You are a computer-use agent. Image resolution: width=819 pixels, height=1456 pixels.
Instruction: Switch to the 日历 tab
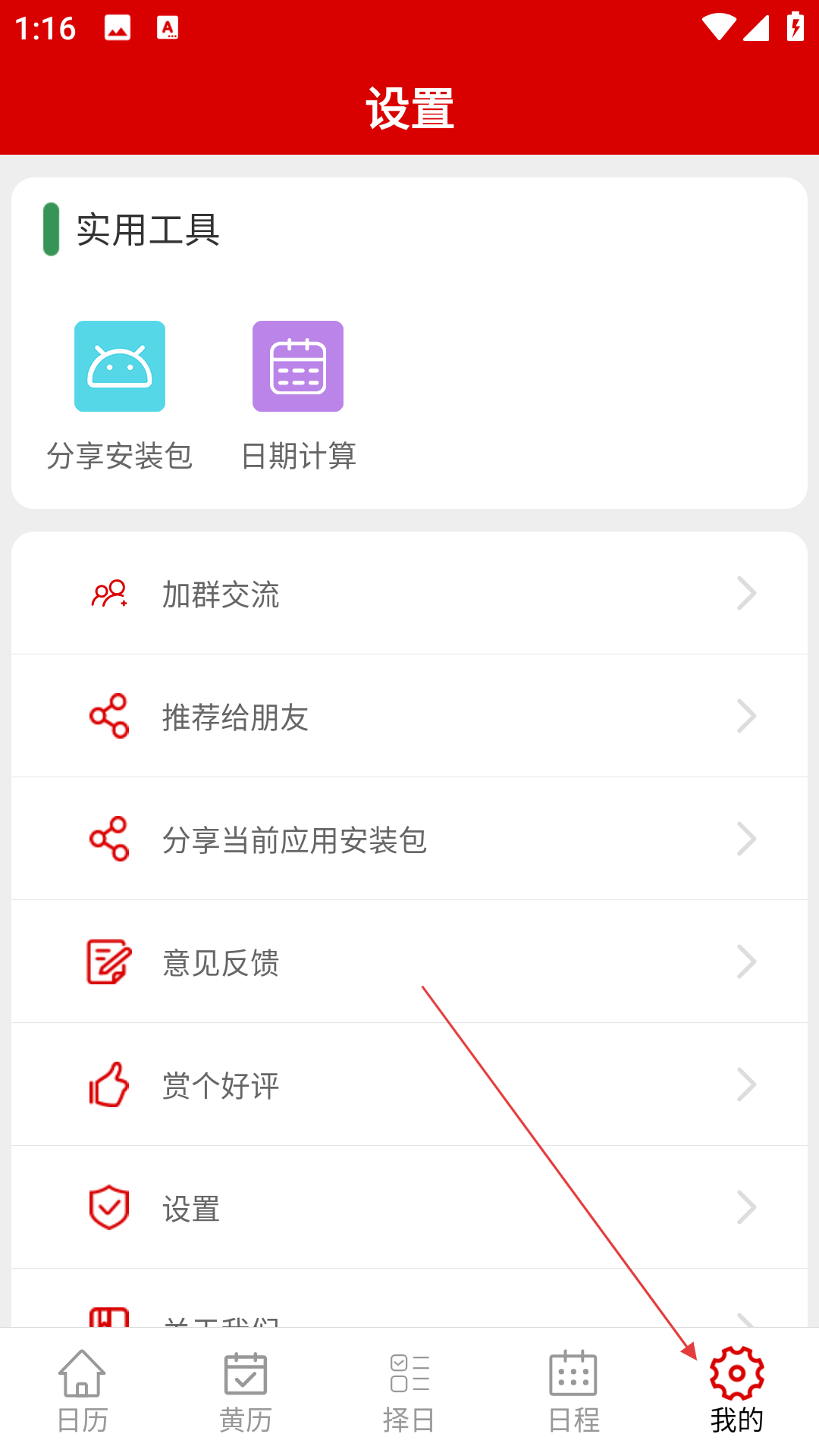[x=82, y=1392]
